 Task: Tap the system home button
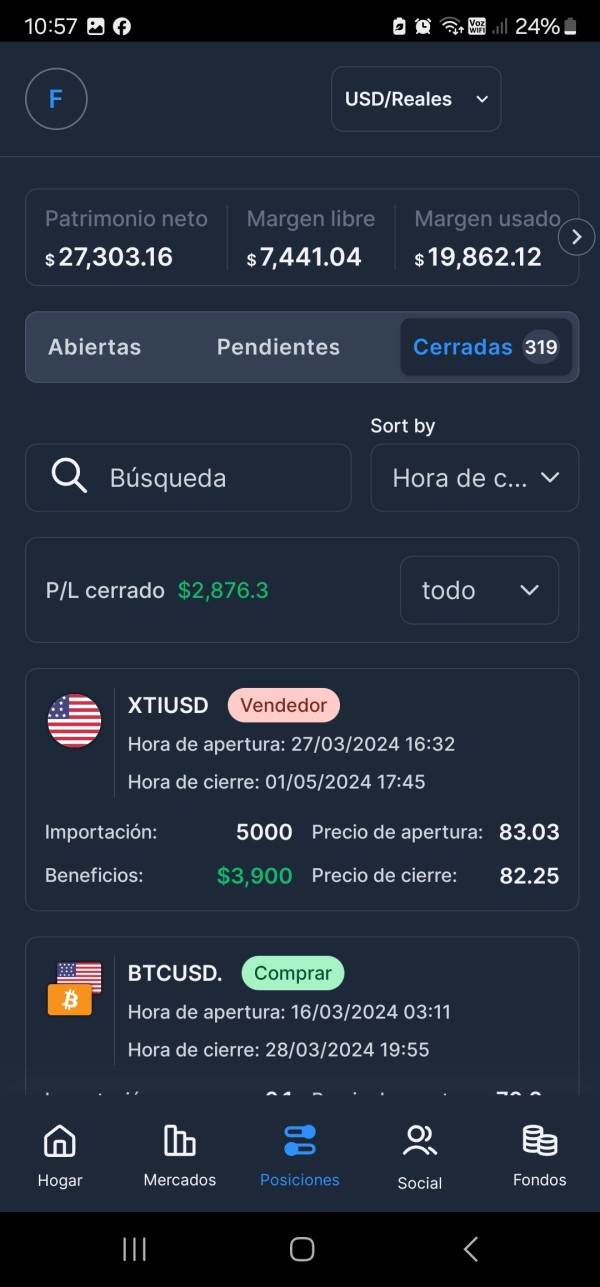pyautogui.click(x=301, y=1248)
